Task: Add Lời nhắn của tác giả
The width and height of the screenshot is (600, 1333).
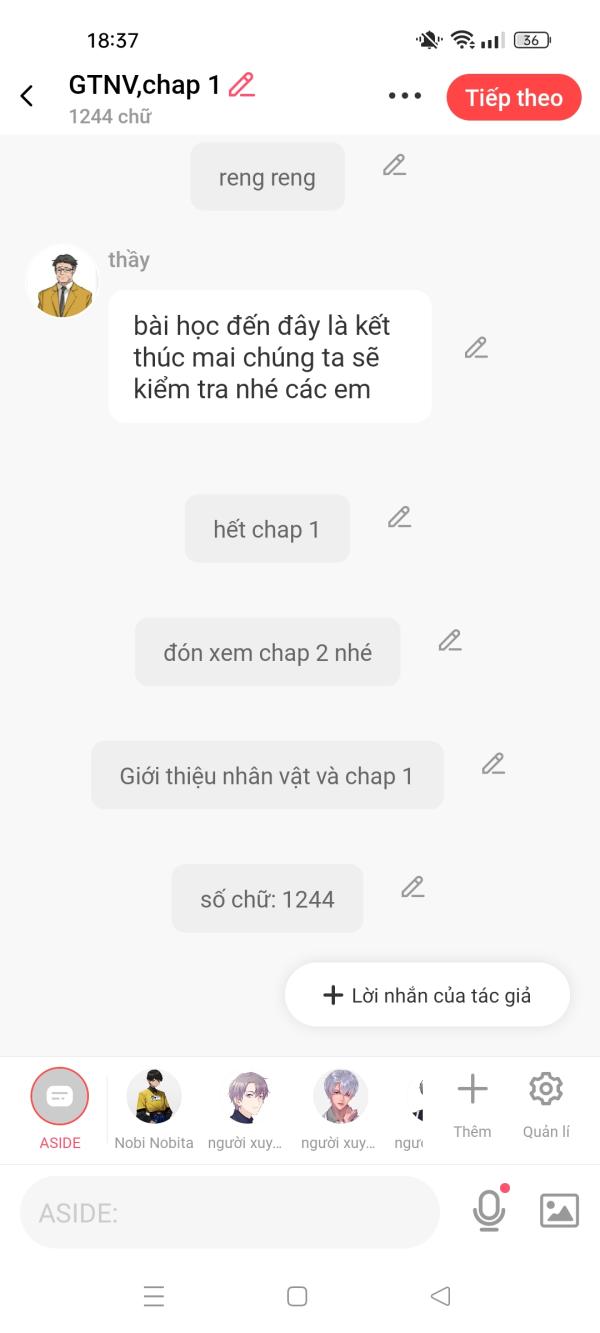Action: pos(427,995)
